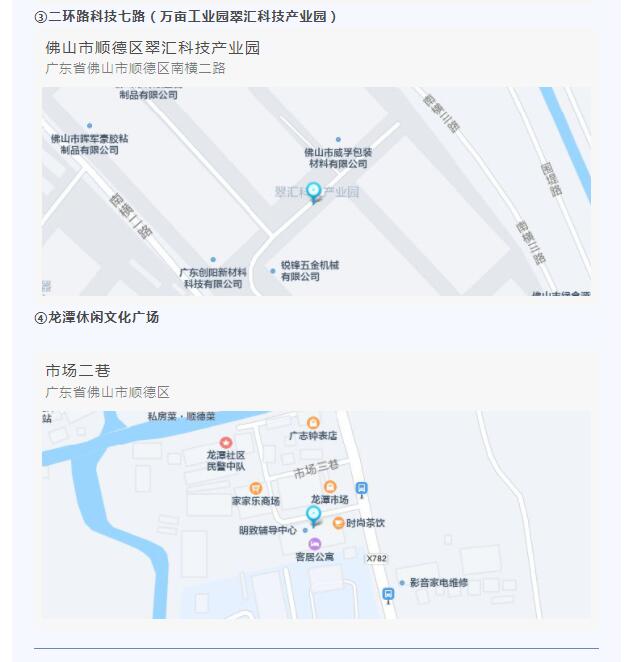Open the 市场二巷 location map card
This screenshot has height=662, width=631.
pyautogui.click(x=315, y=487)
